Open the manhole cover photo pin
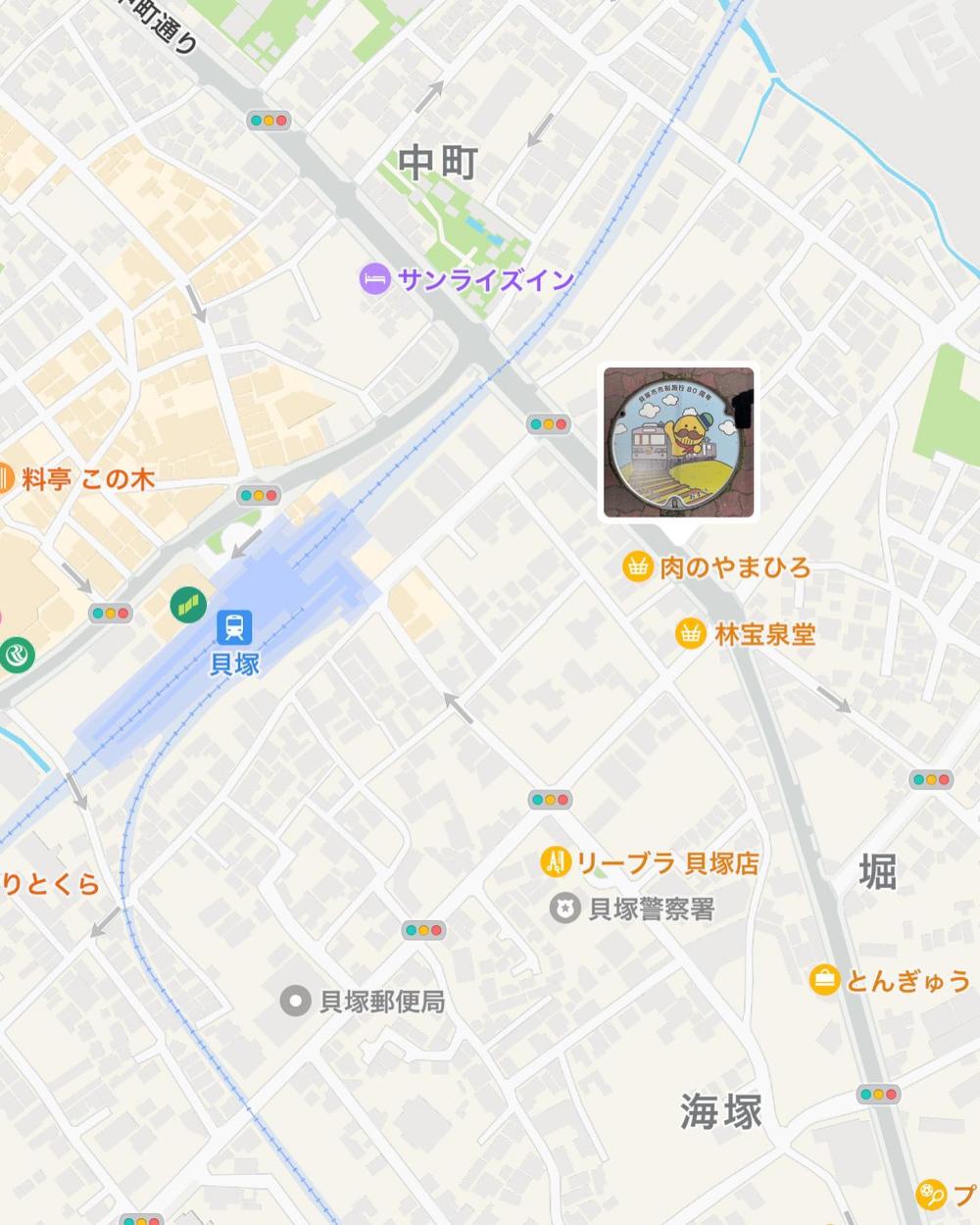 coord(678,442)
